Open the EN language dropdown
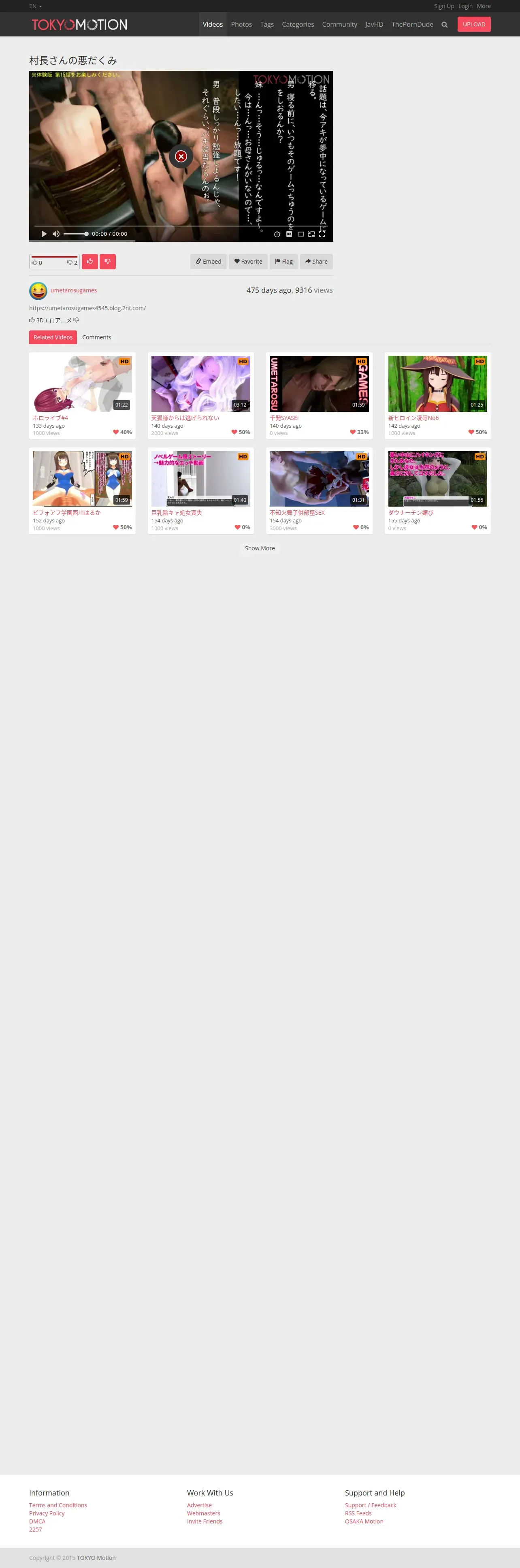520x1568 pixels. (x=35, y=6)
